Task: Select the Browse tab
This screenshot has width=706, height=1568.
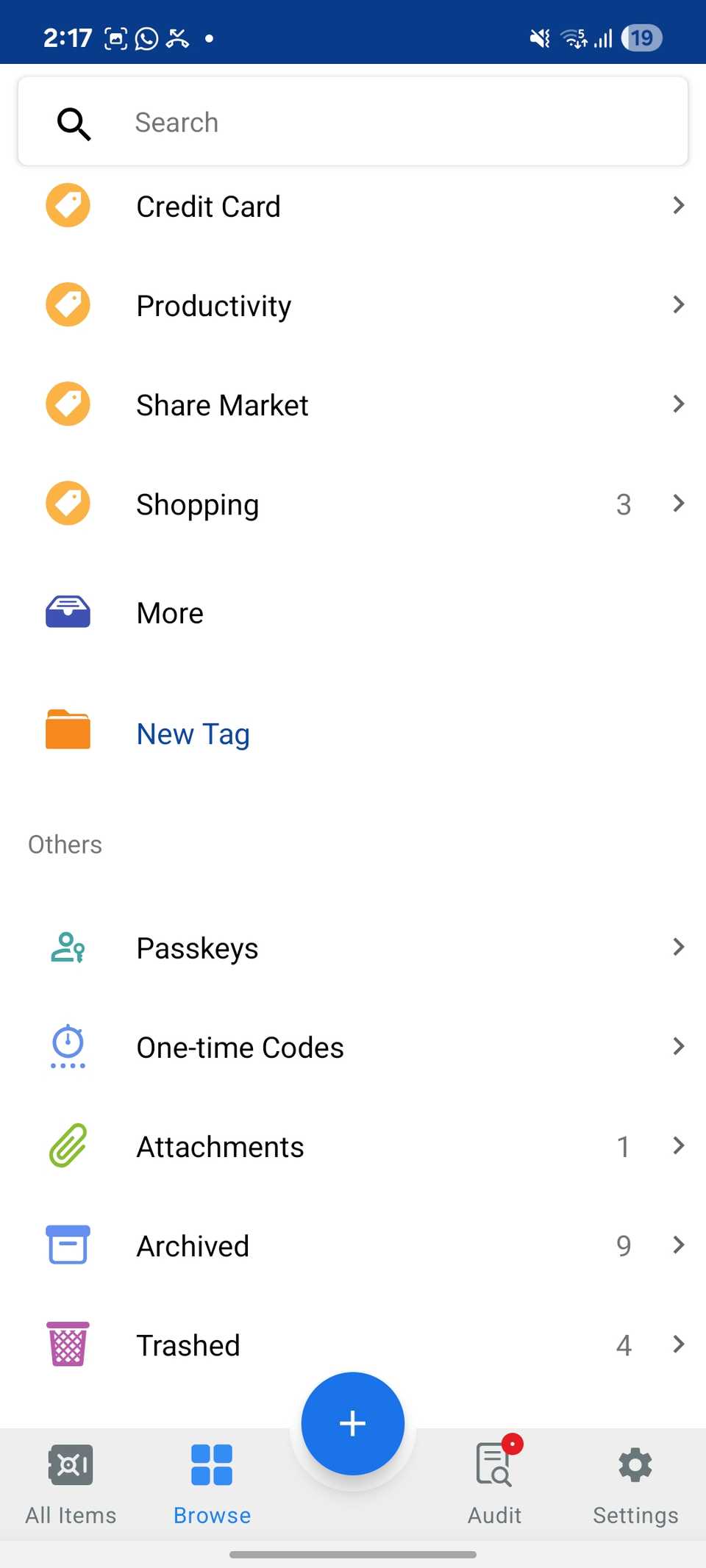Action: [212, 1481]
